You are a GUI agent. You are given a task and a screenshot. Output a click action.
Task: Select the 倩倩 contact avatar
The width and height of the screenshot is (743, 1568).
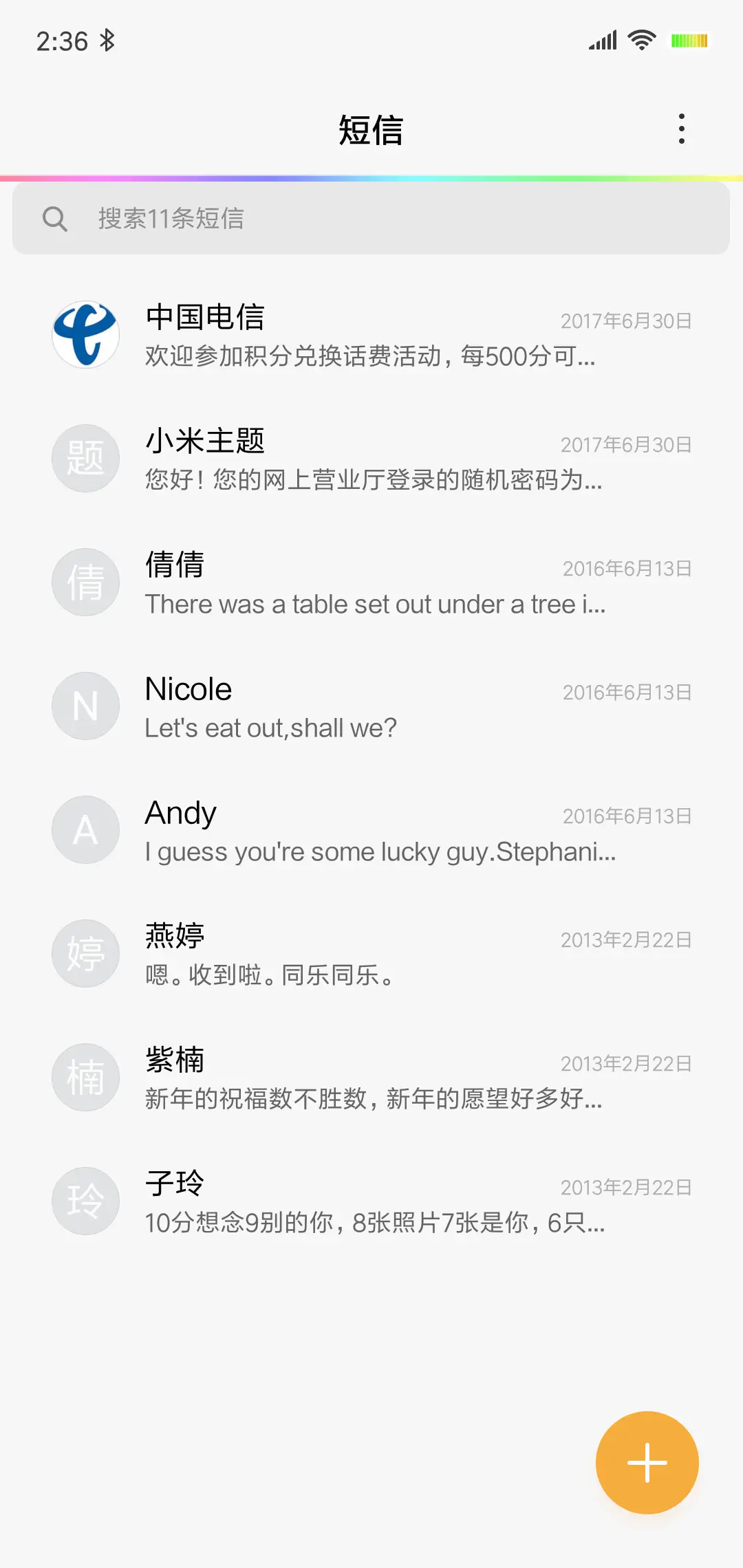coord(85,582)
